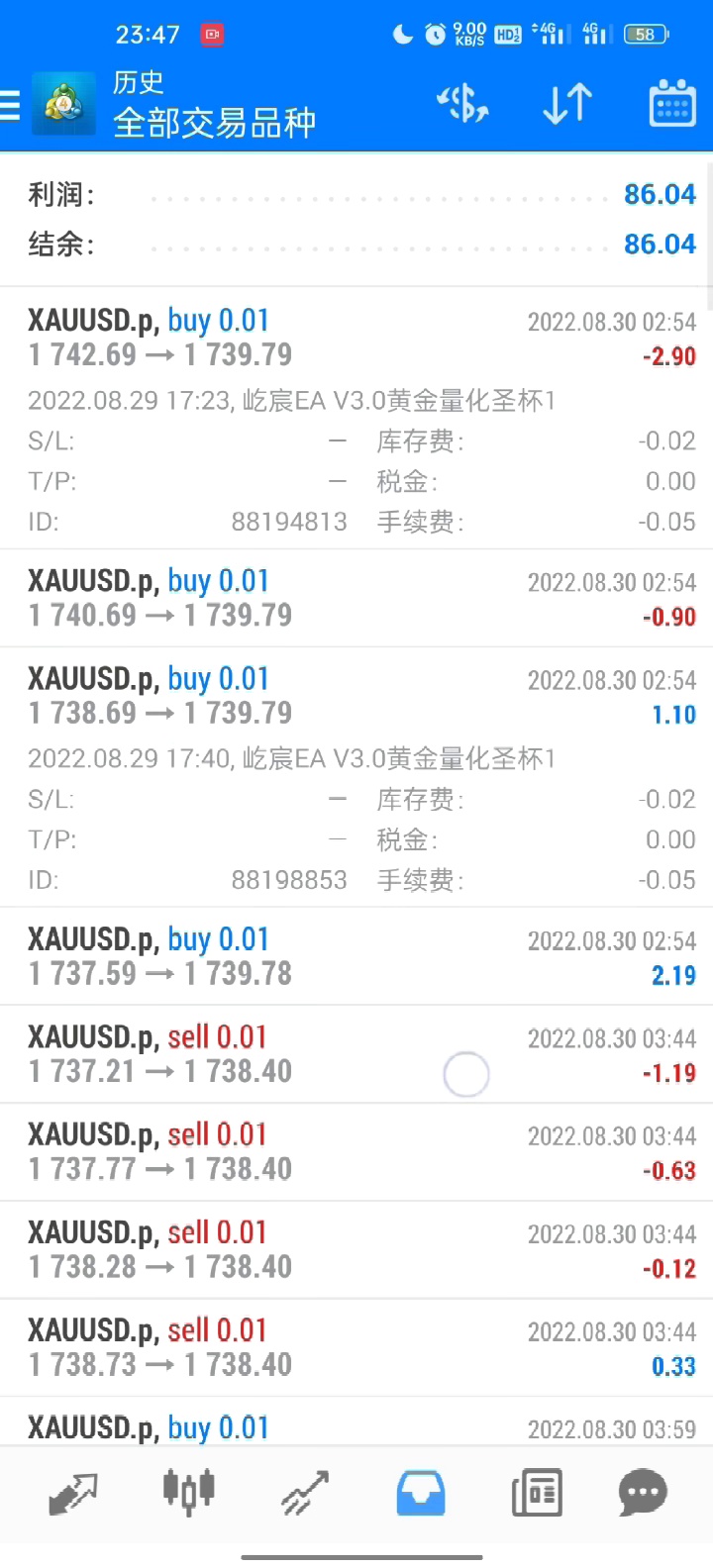
Task: Open the symbol filter currency icon
Action: click(x=463, y=103)
